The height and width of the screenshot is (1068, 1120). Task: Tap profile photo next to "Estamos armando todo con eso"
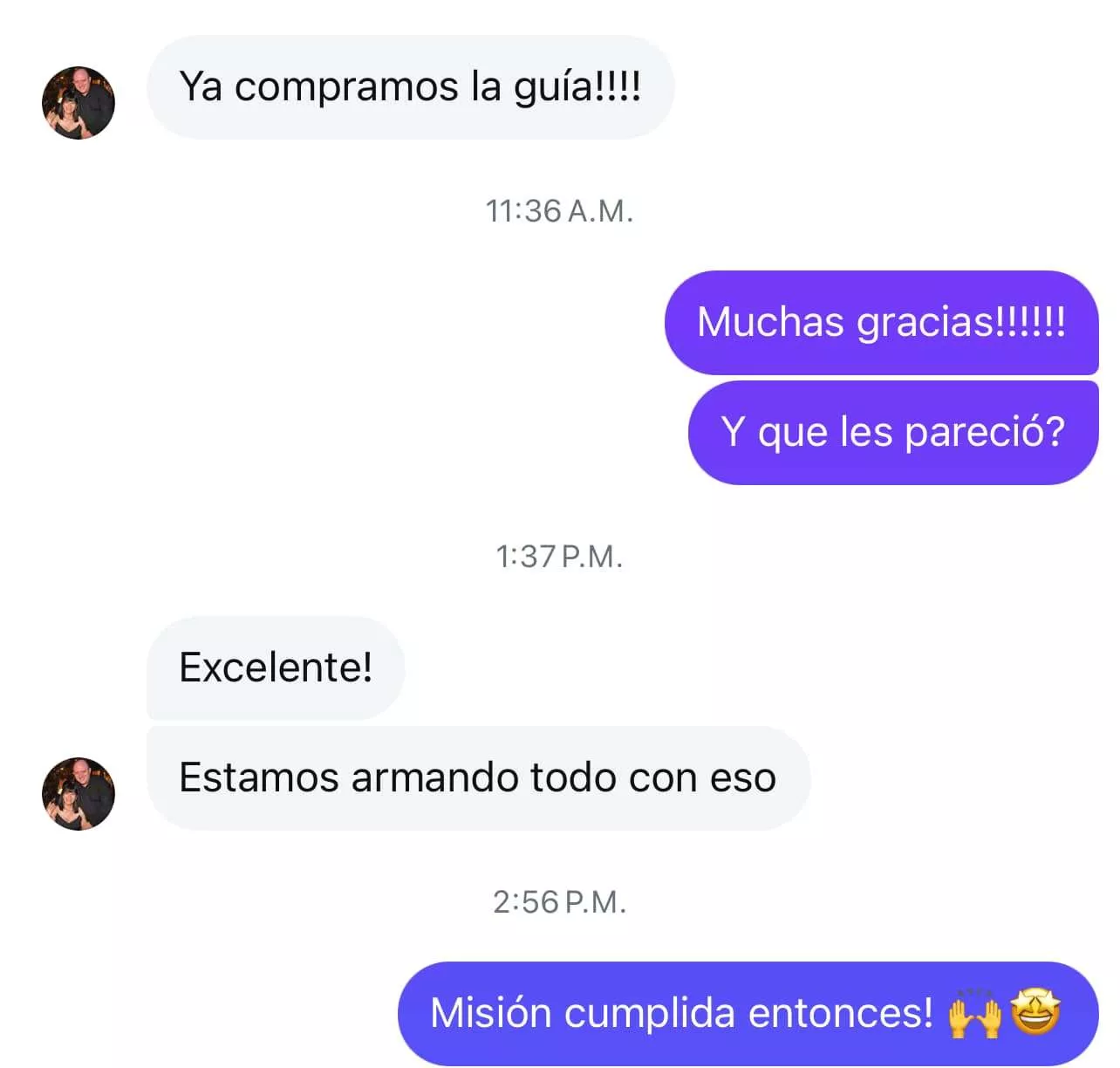(x=79, y=793)
